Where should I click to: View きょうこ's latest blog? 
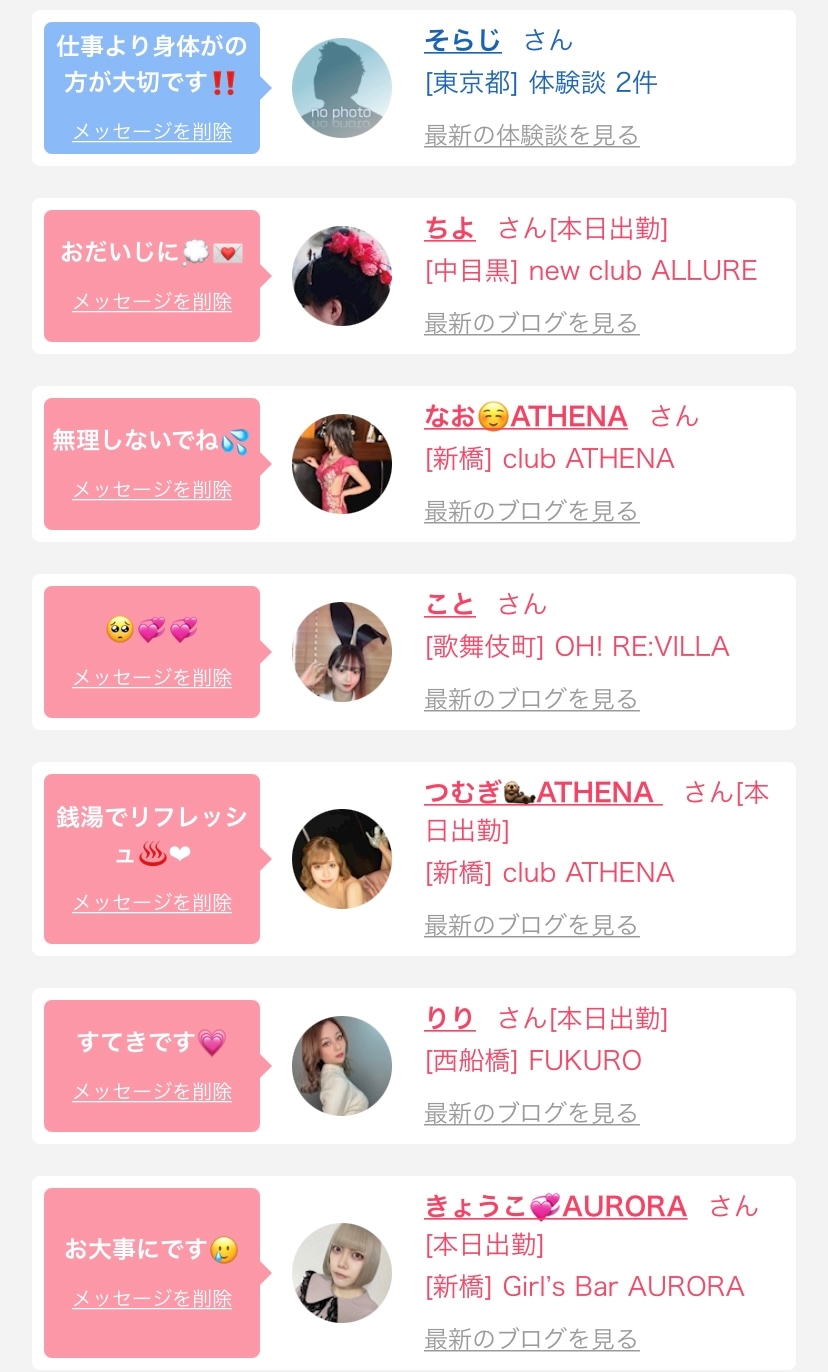(x=531, y=1338)
